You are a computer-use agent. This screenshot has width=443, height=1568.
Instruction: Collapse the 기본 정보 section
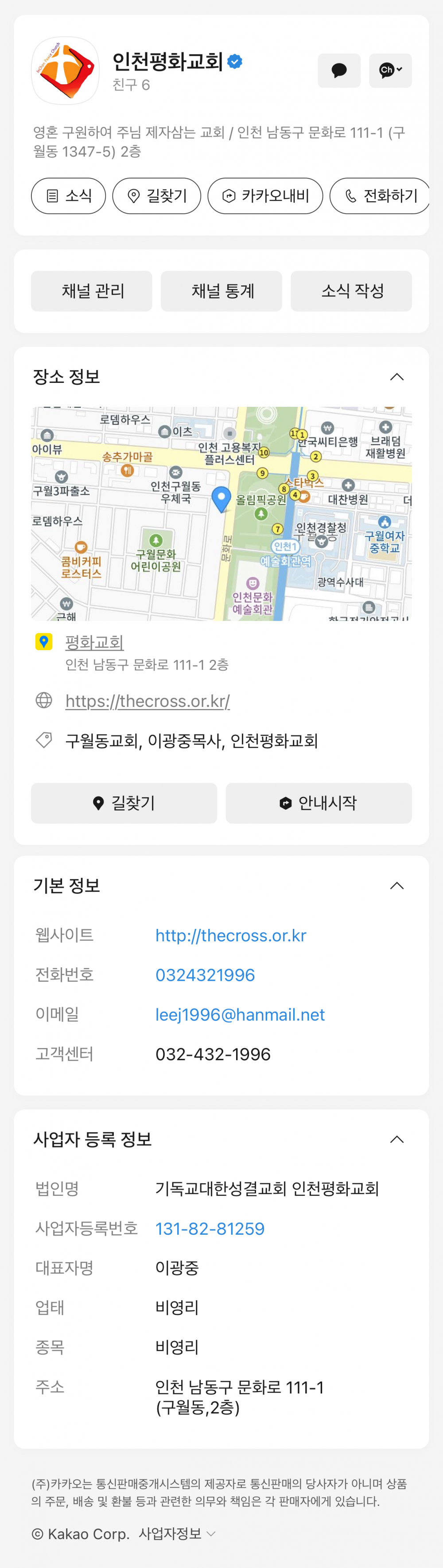click(397, 885)
